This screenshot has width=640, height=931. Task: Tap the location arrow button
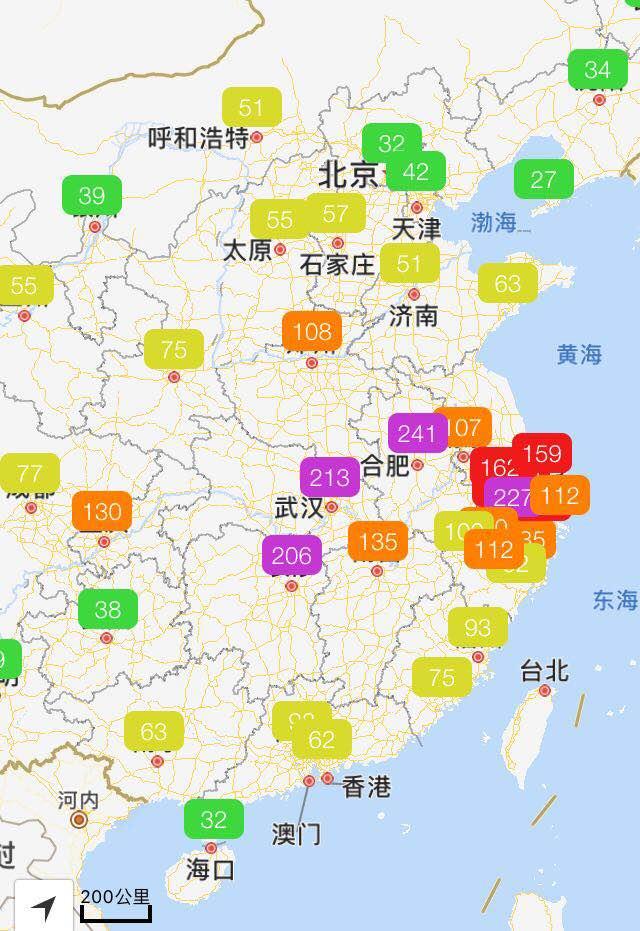tap(43, 907)
